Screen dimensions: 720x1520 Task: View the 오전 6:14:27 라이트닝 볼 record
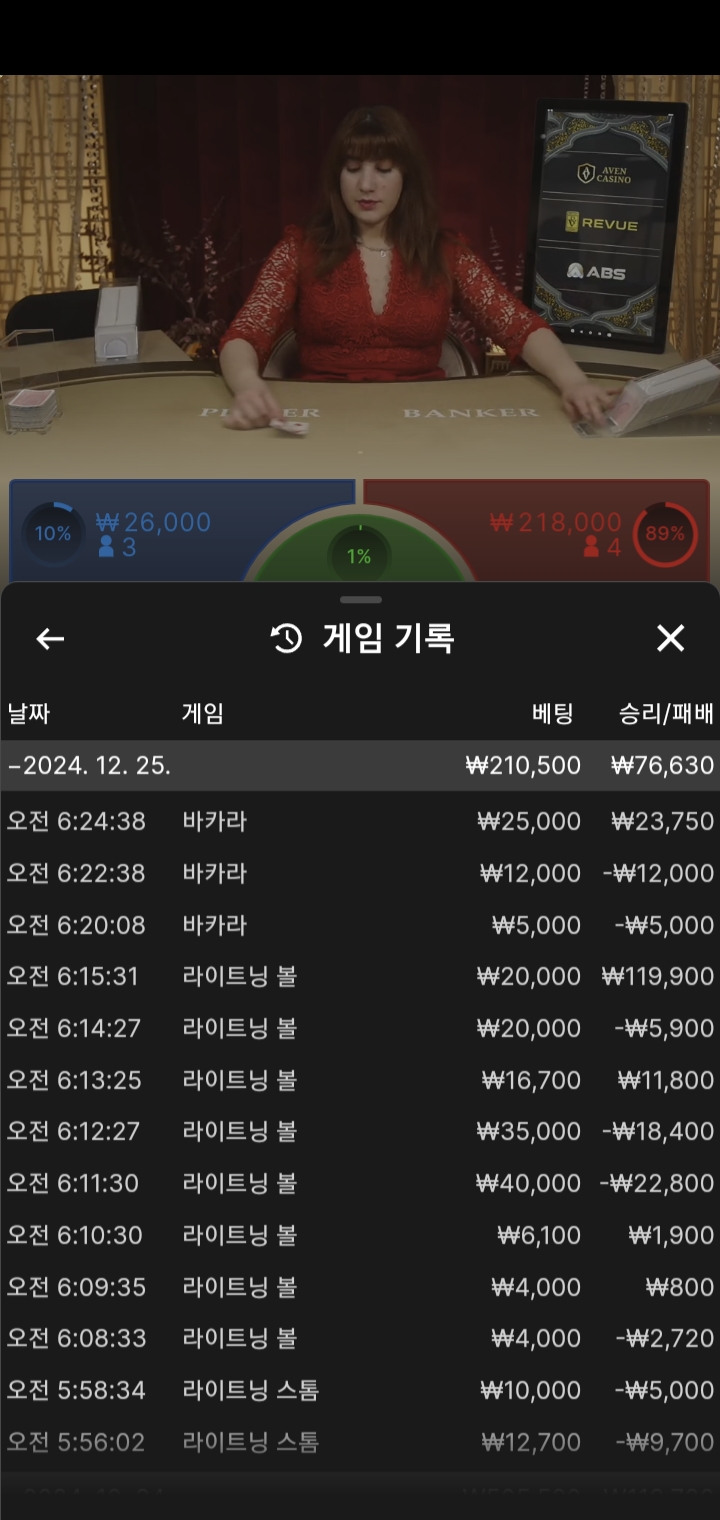point(360,1028)
